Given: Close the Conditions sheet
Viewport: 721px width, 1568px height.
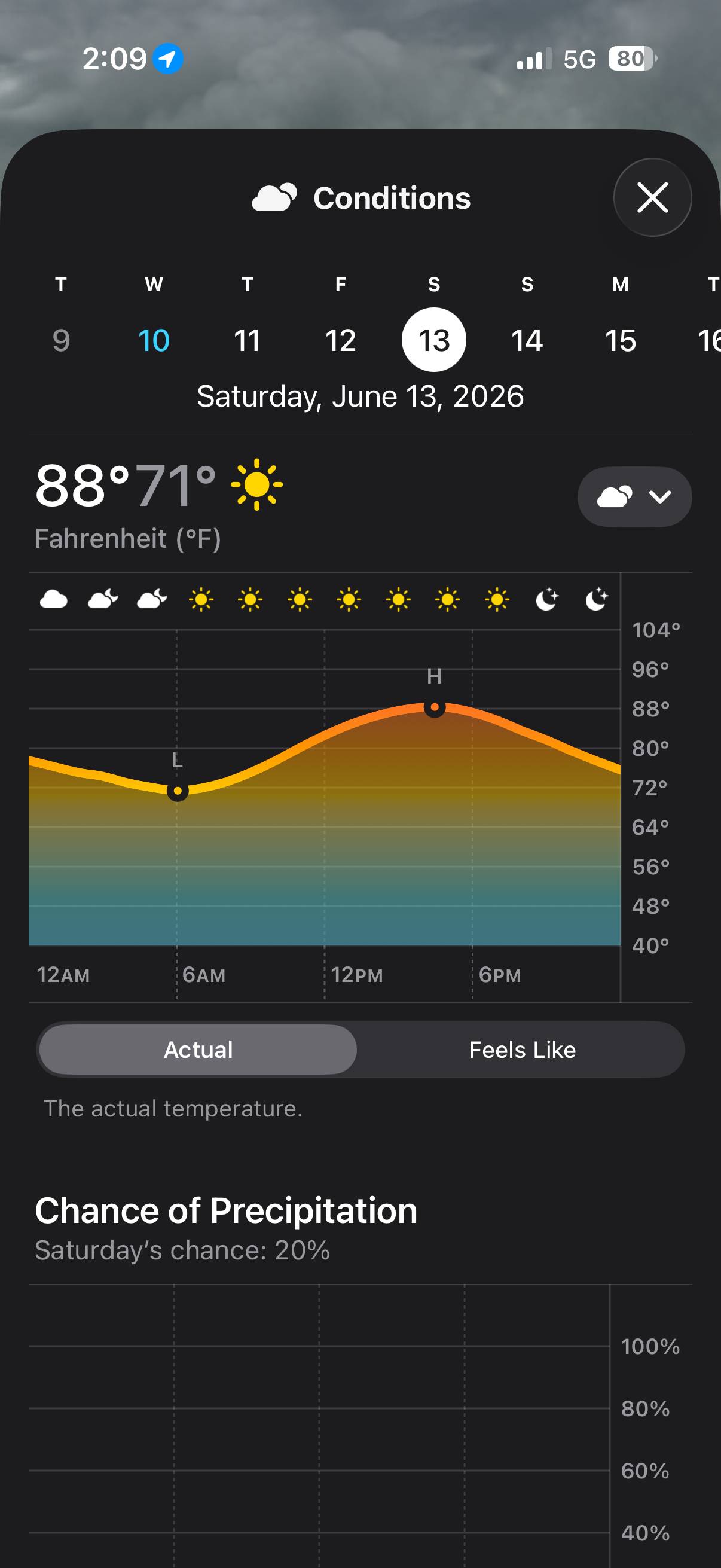Looking at the screenshot, I should [652, 198].
